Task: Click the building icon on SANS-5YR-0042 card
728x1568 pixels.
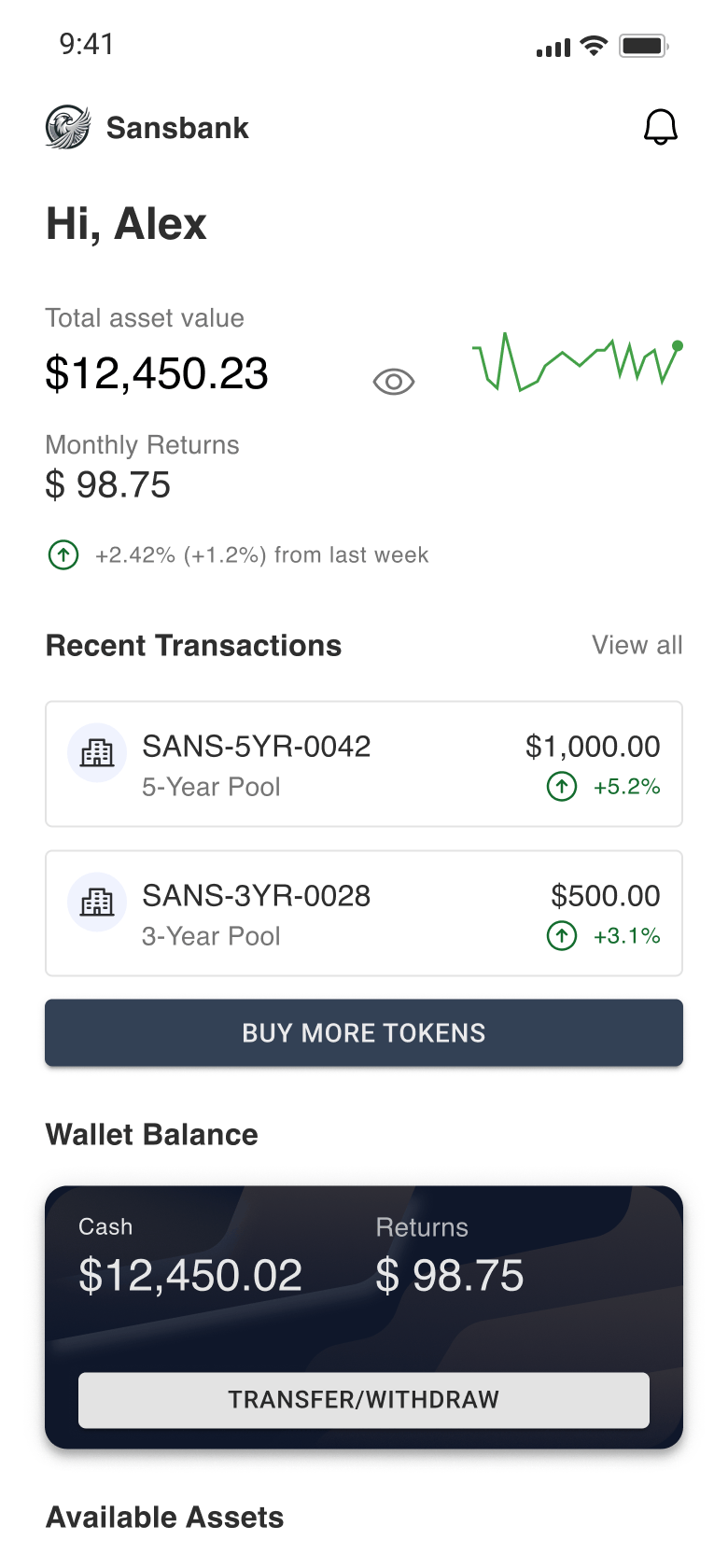Action: tap(97, 752)
